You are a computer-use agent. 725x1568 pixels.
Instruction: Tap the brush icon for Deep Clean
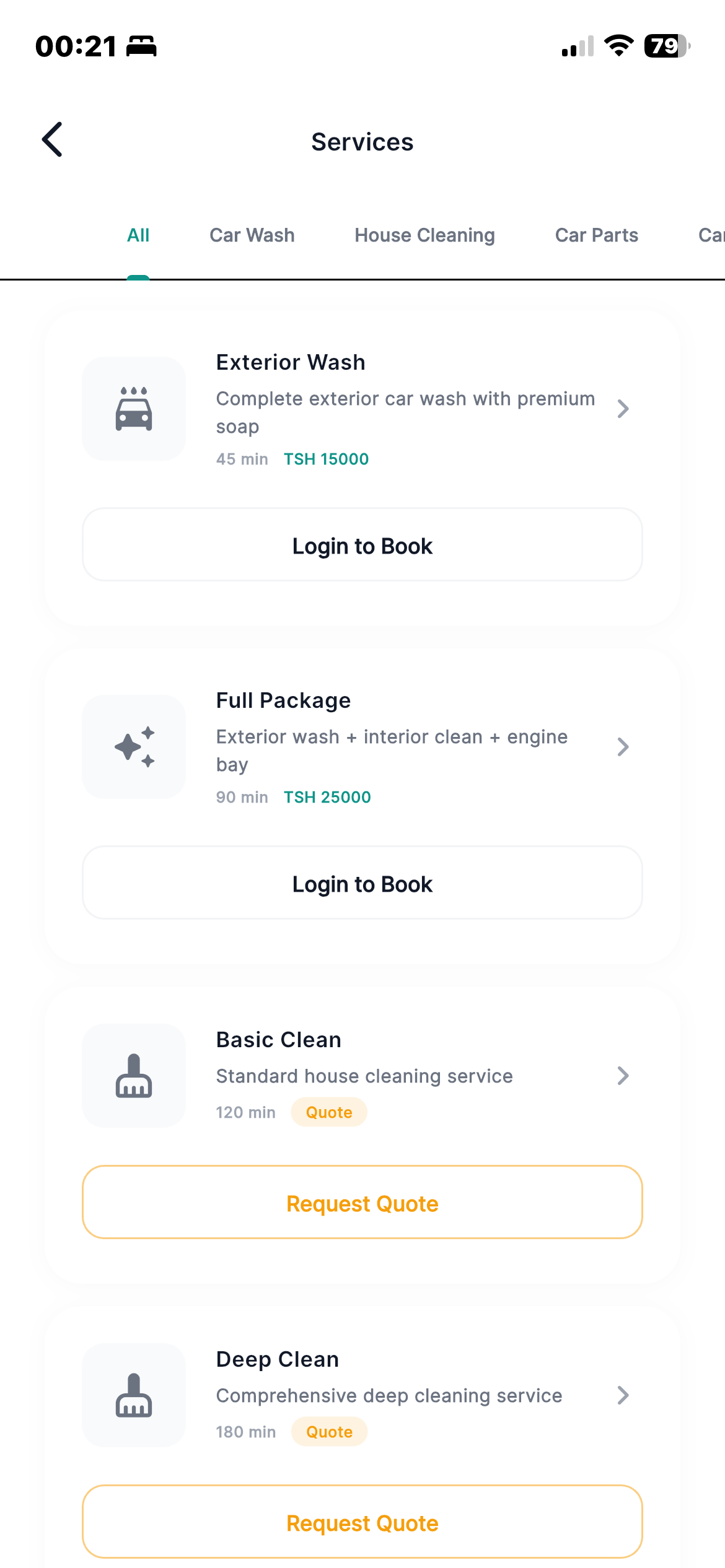click(x=133, y=1396)
